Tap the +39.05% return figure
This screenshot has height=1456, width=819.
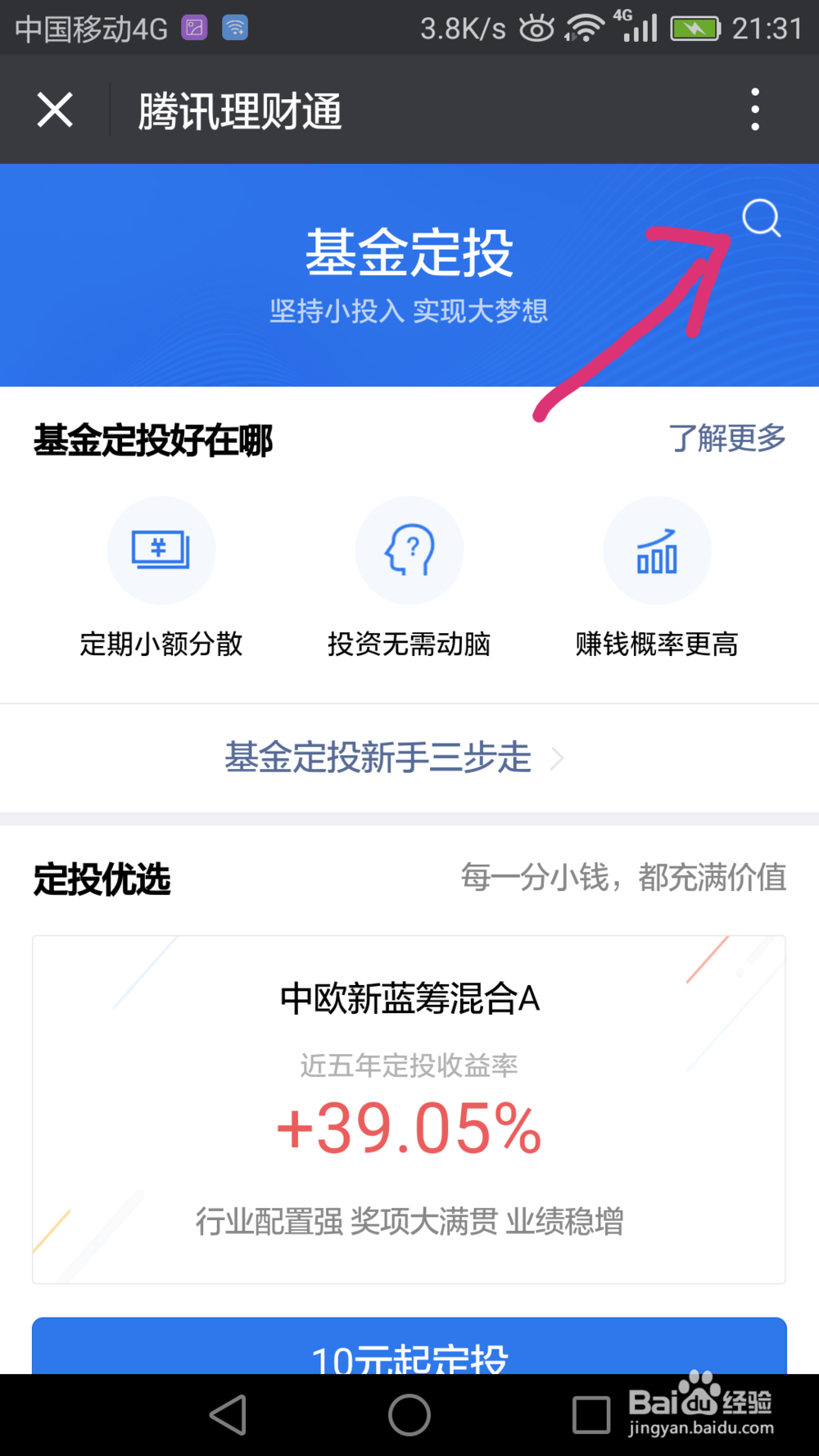click(x=409, y=1131)
